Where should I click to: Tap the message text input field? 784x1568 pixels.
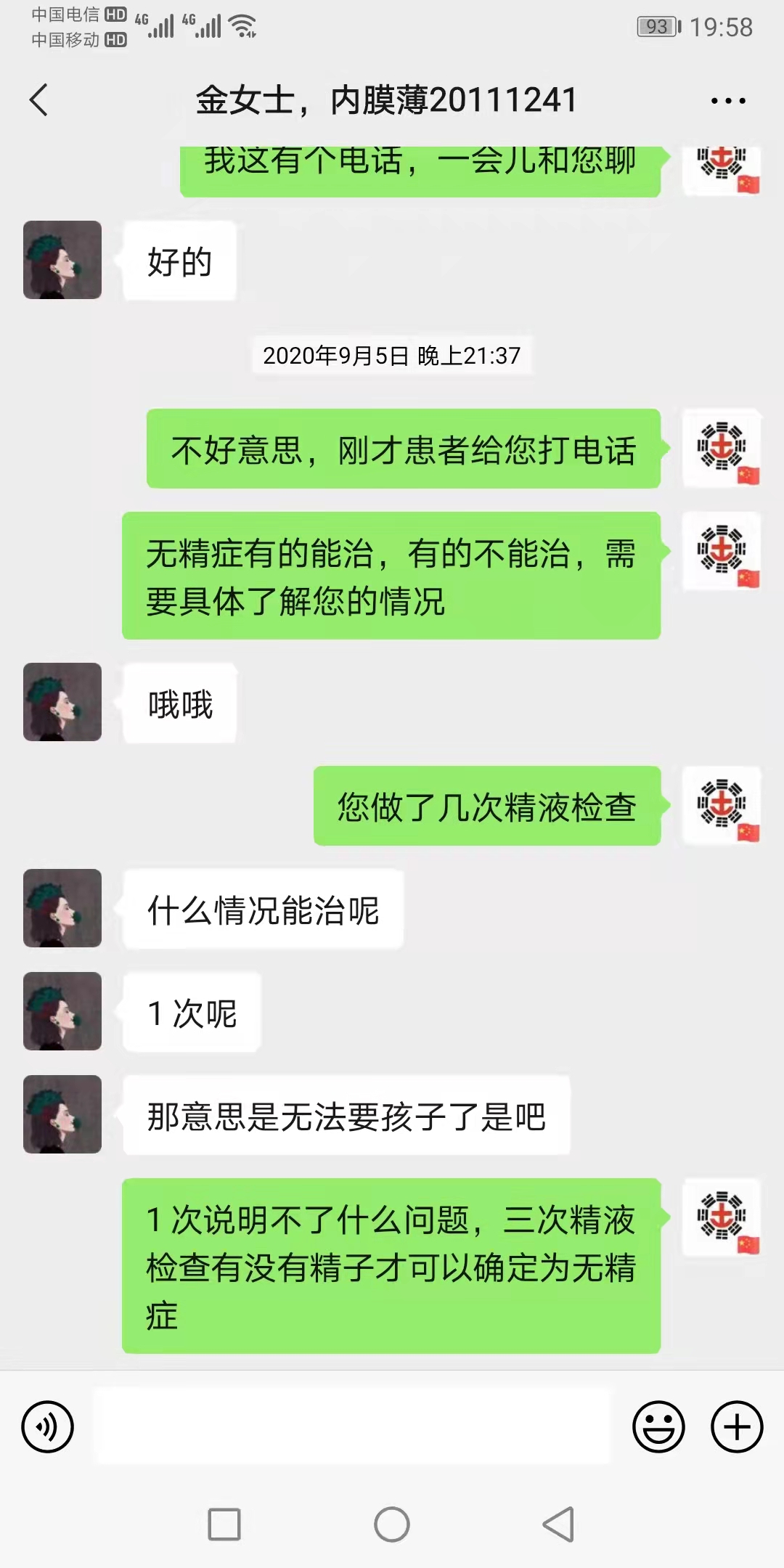(353, 1426)
